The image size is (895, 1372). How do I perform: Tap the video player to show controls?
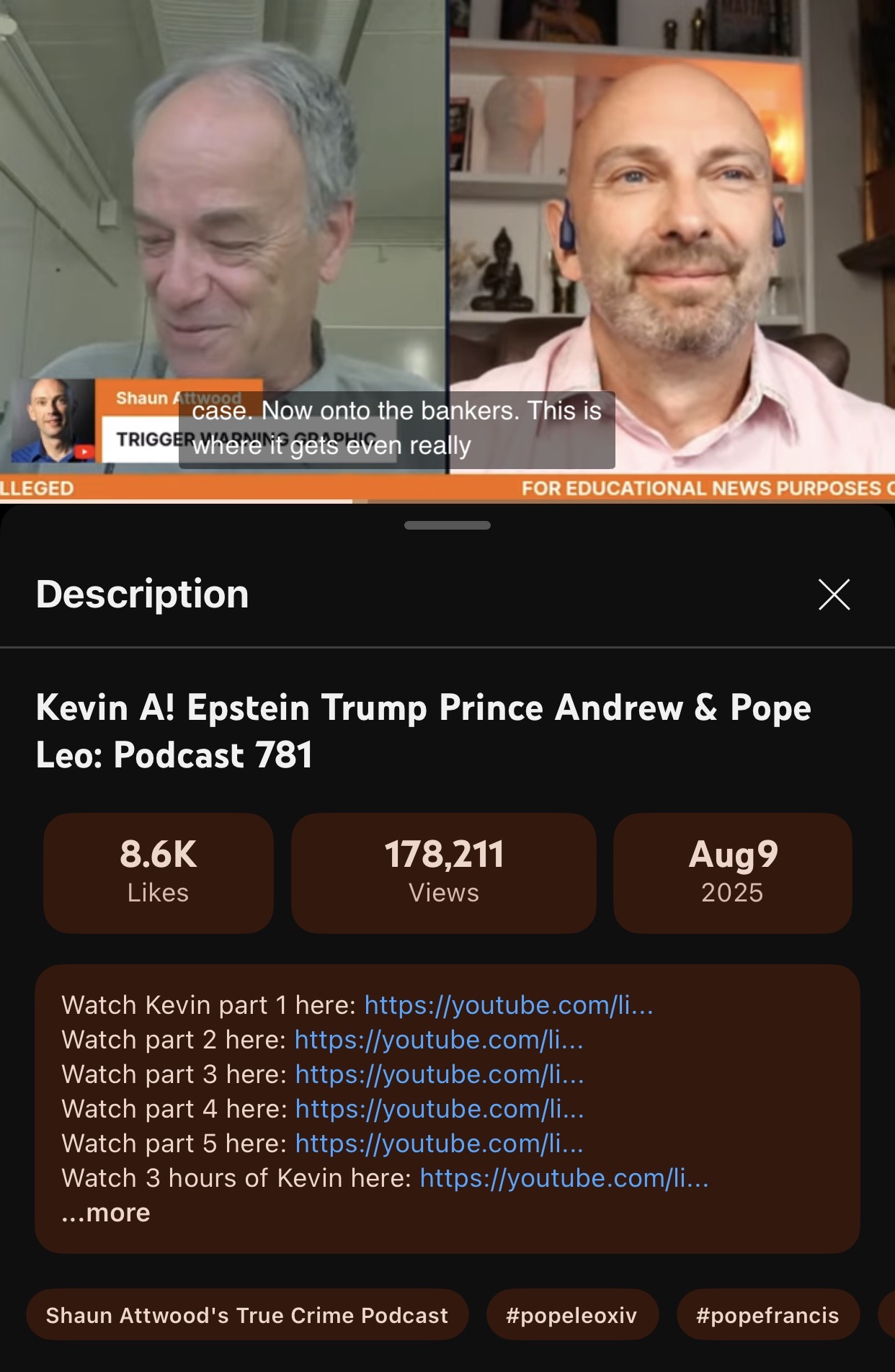[447, 216]
